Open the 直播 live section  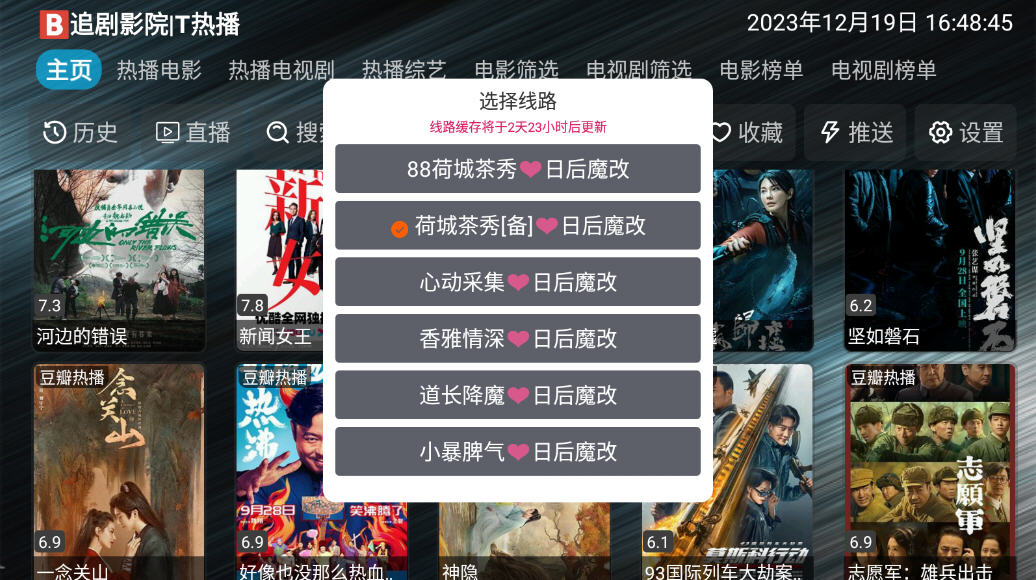point(193,132)
